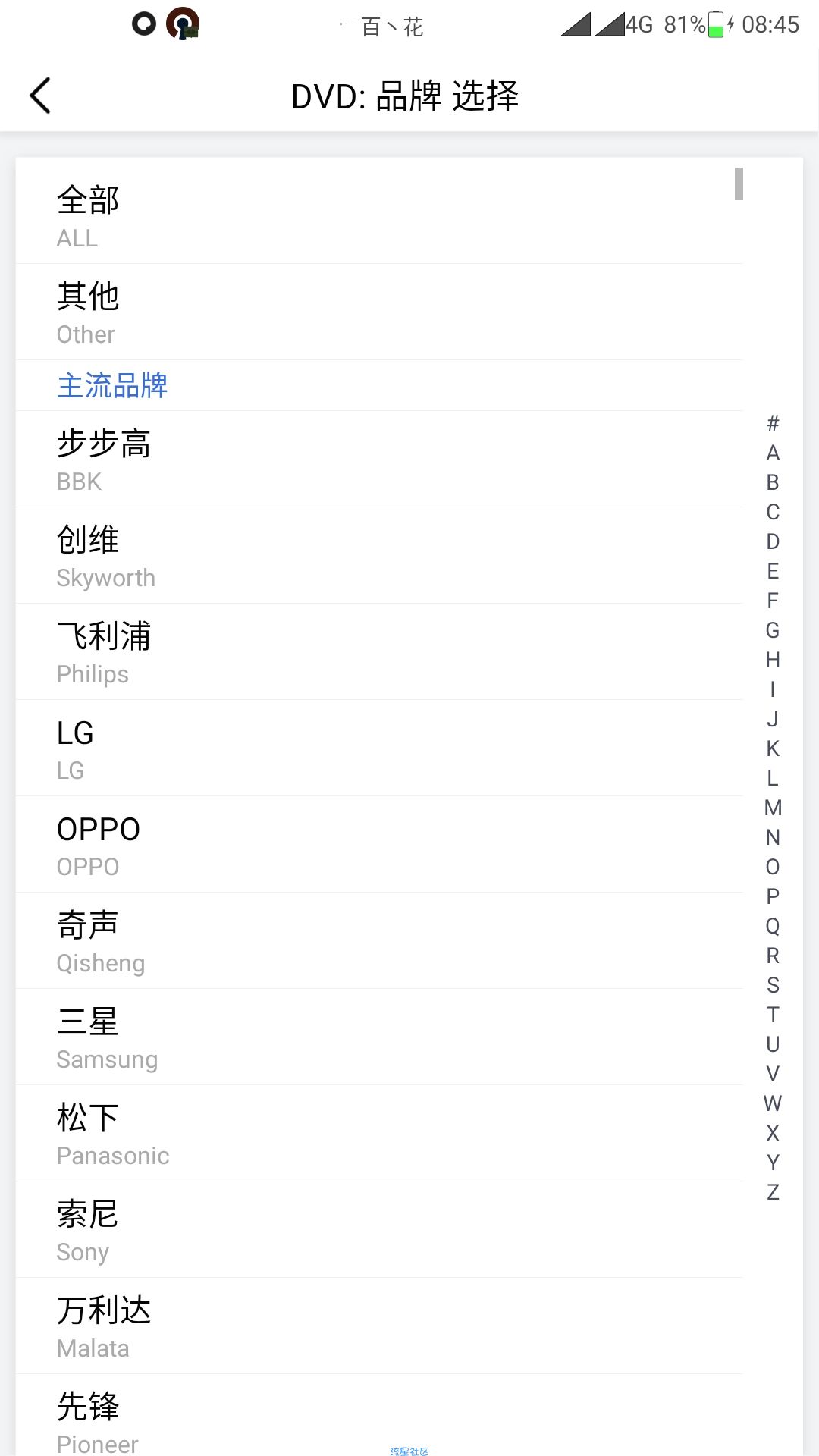The image size is (819, 1456).
Task: Open 先锋 Pioneer brand entry
Action: point(379,1418)
